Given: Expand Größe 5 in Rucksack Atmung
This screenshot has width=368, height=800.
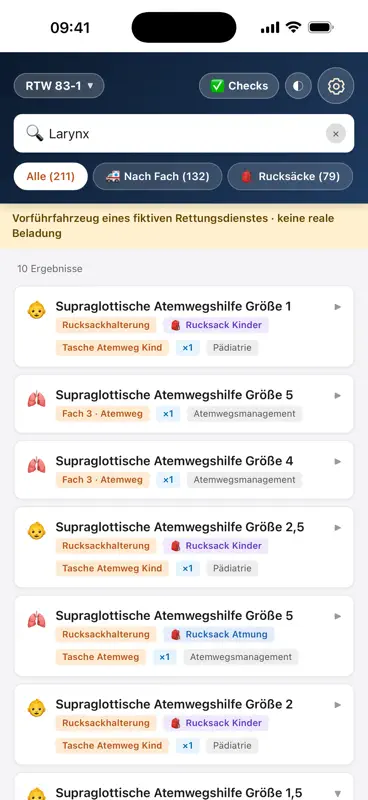Looking at the screenshot, I should coord(184,636).
